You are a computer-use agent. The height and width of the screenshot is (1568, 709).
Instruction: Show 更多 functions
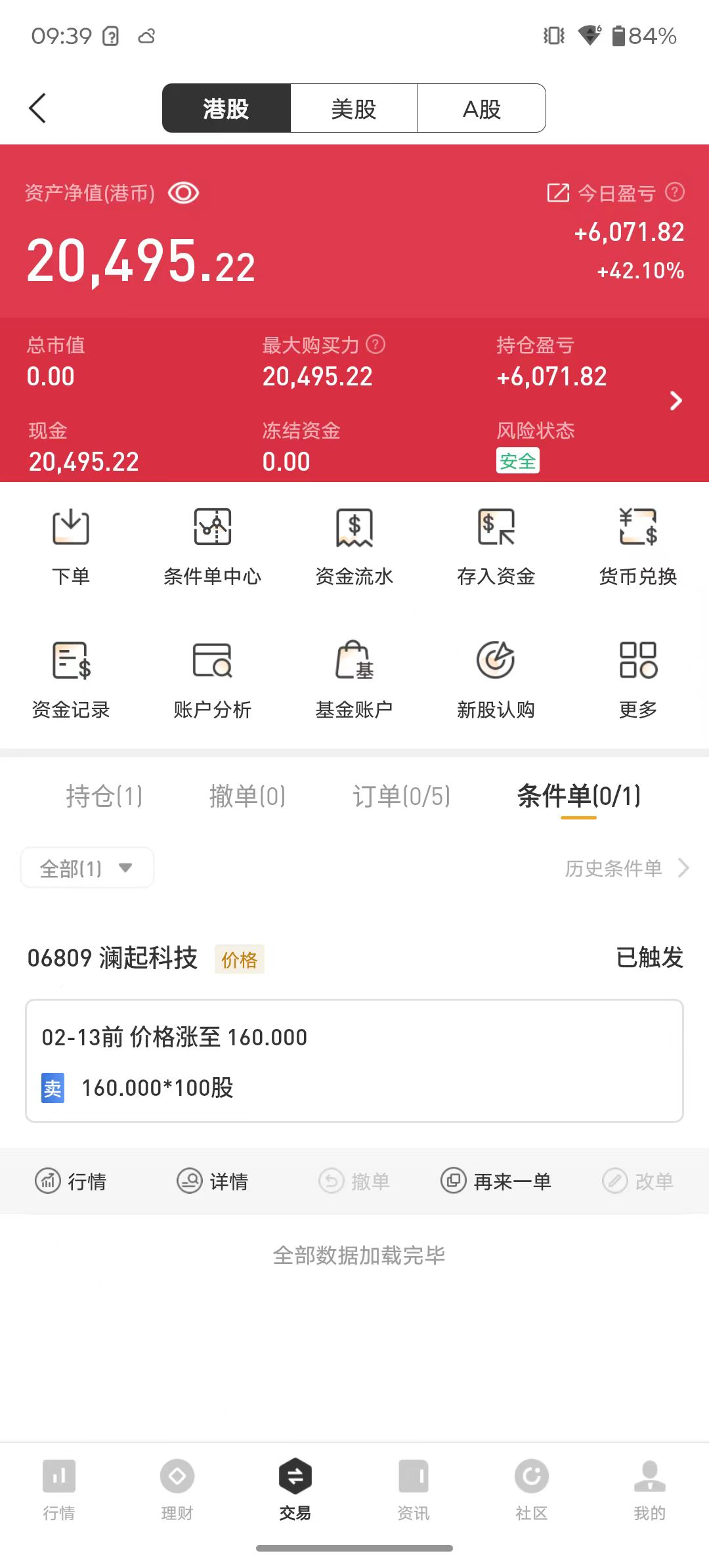tap(637, 678)
